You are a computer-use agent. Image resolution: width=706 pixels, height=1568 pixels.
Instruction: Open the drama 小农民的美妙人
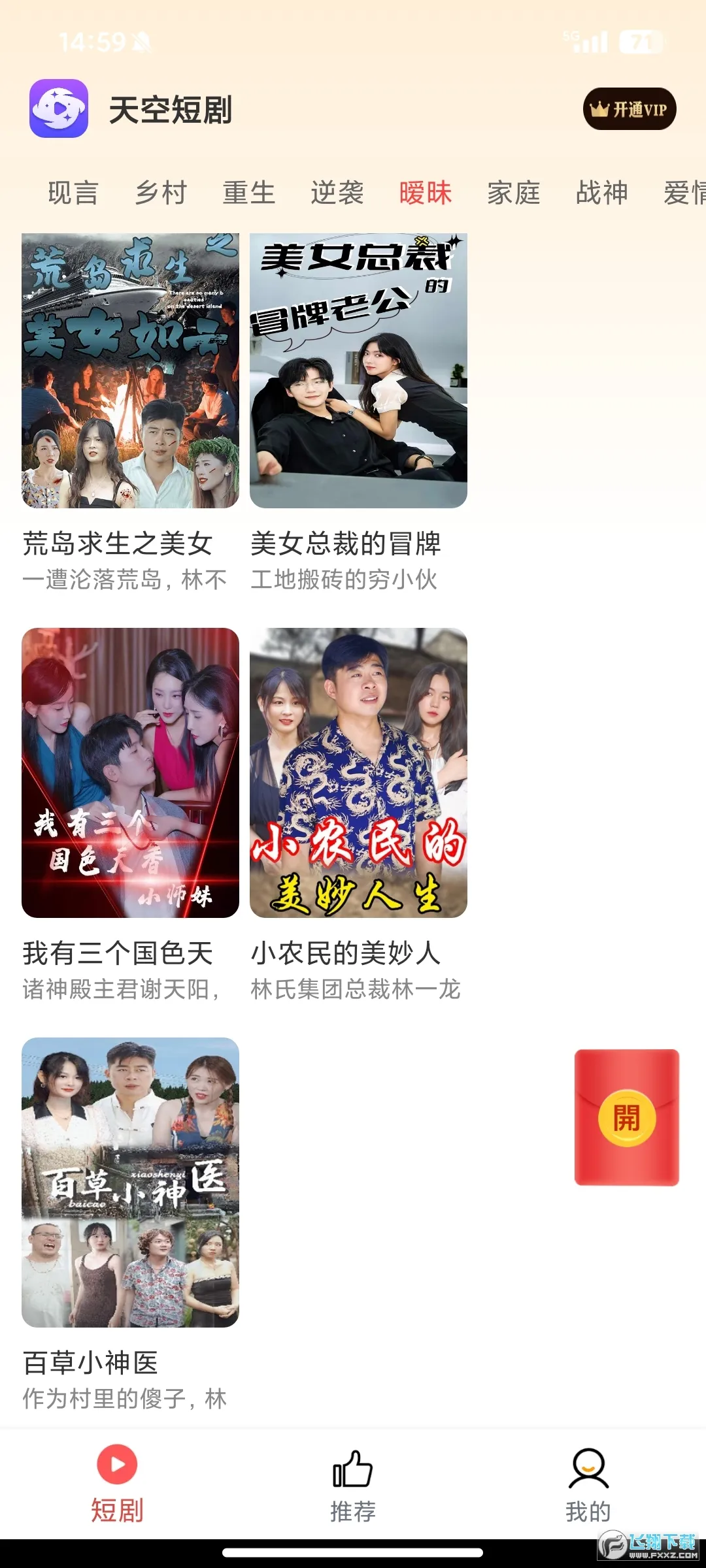point(358,772)
